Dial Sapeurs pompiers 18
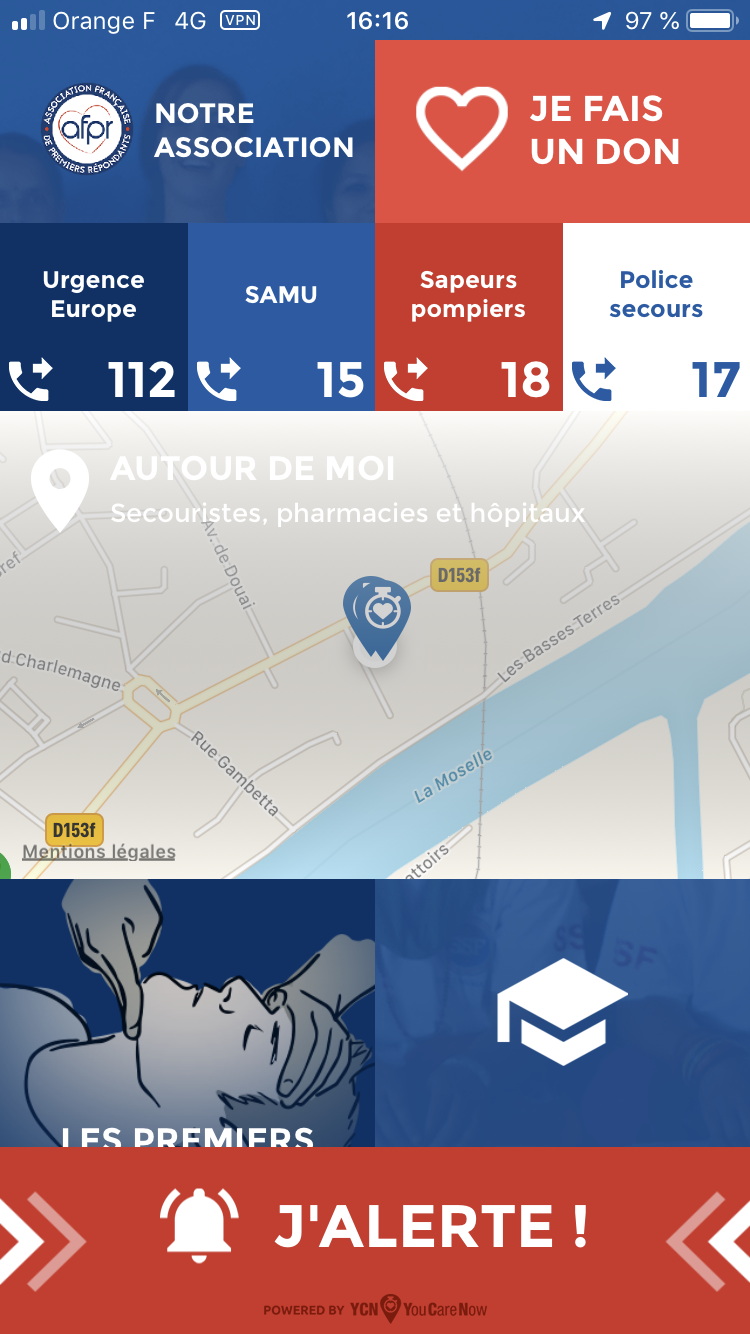 pos(469,317)
